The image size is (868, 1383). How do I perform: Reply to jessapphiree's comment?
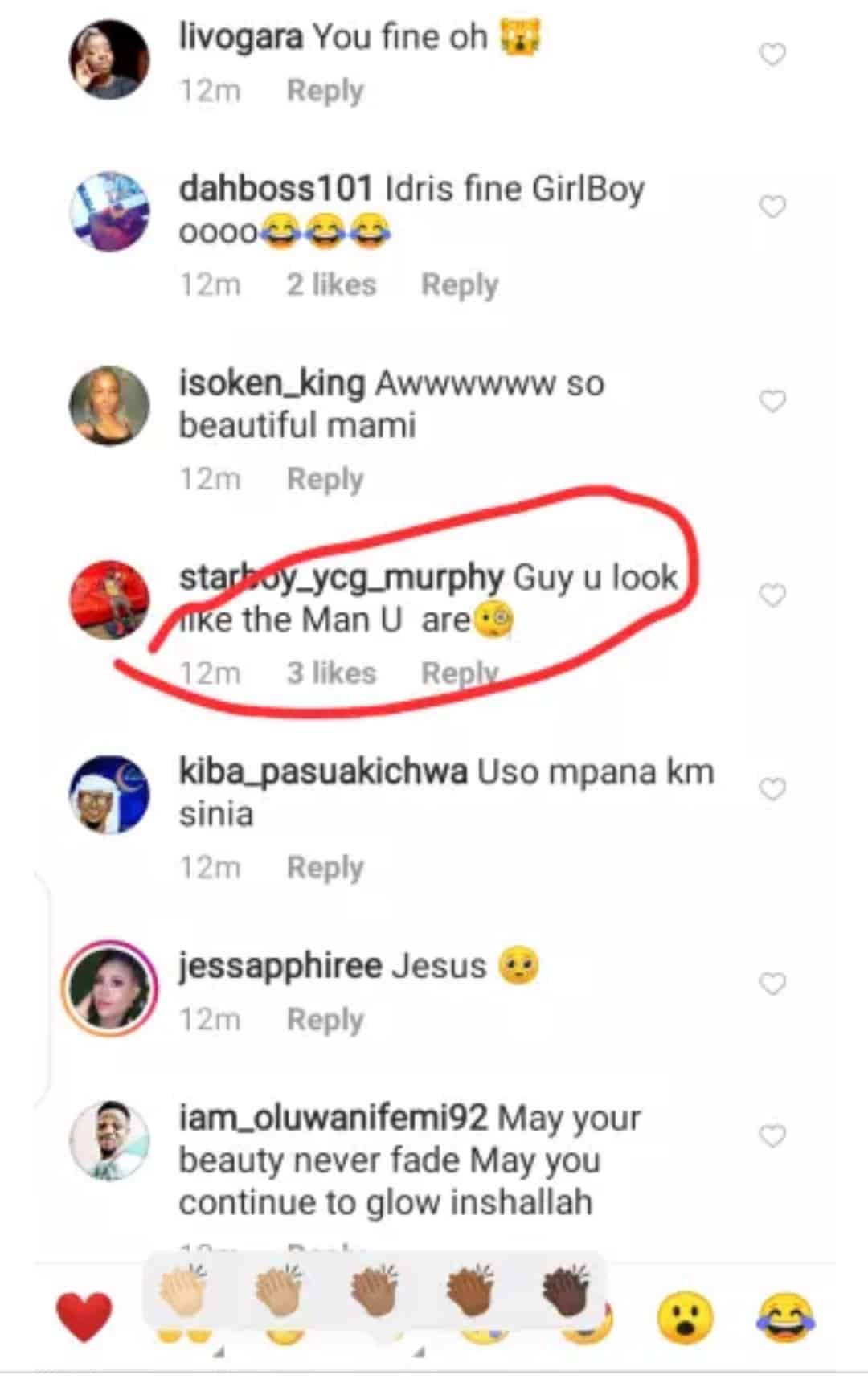pos(325,1019)
